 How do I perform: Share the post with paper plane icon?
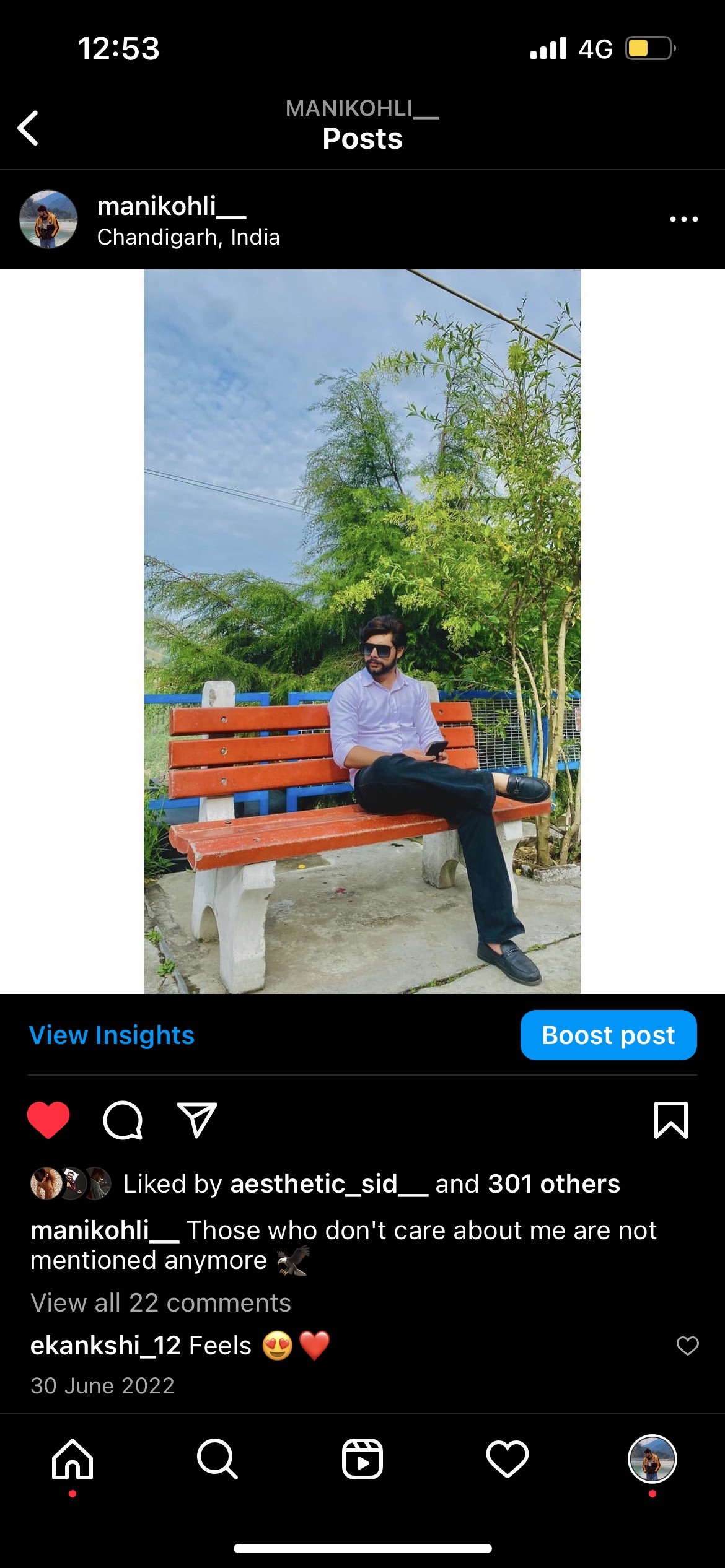pos(196,1120)
